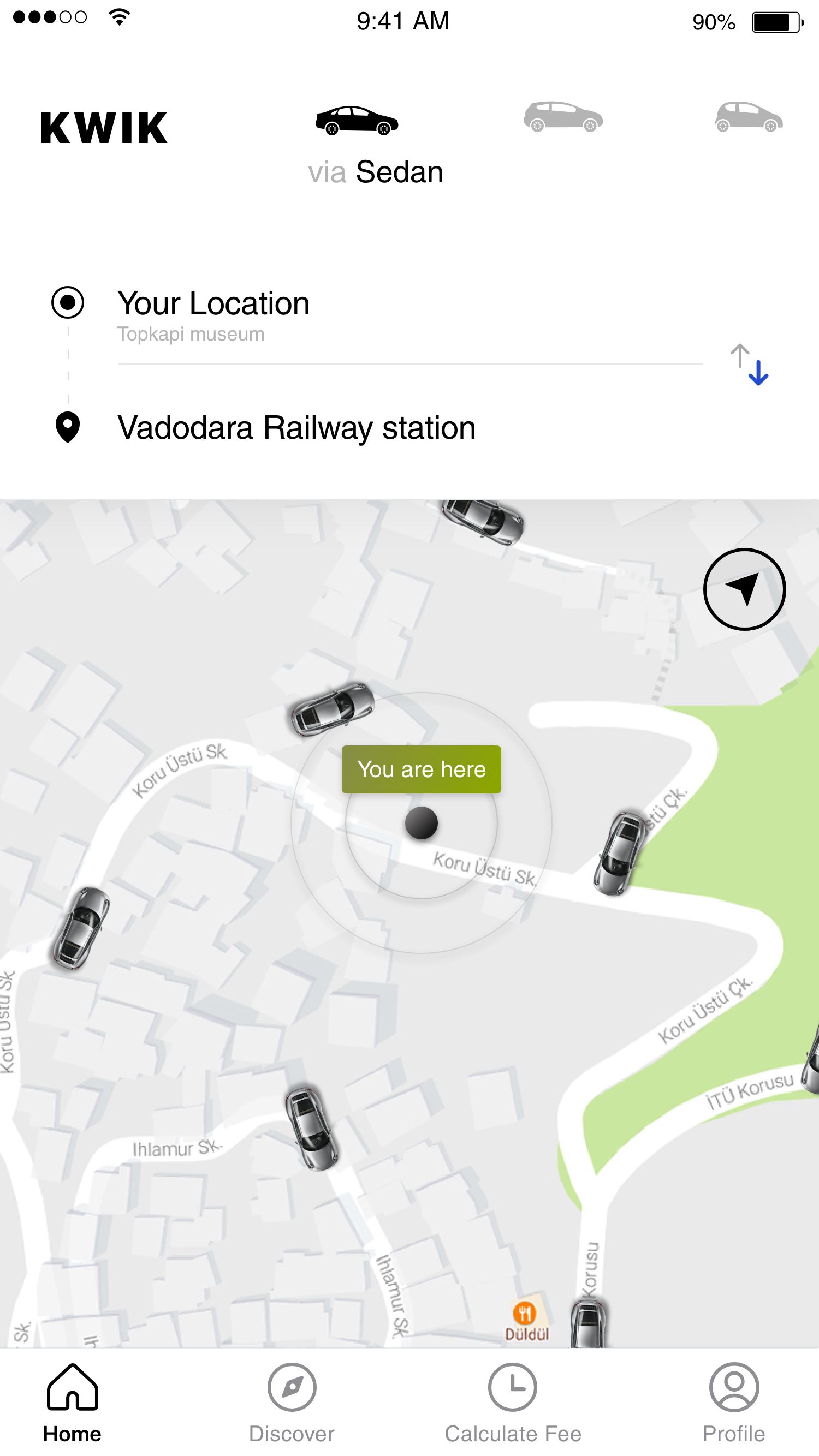Select the rightmost gray car type

[749, 117]
